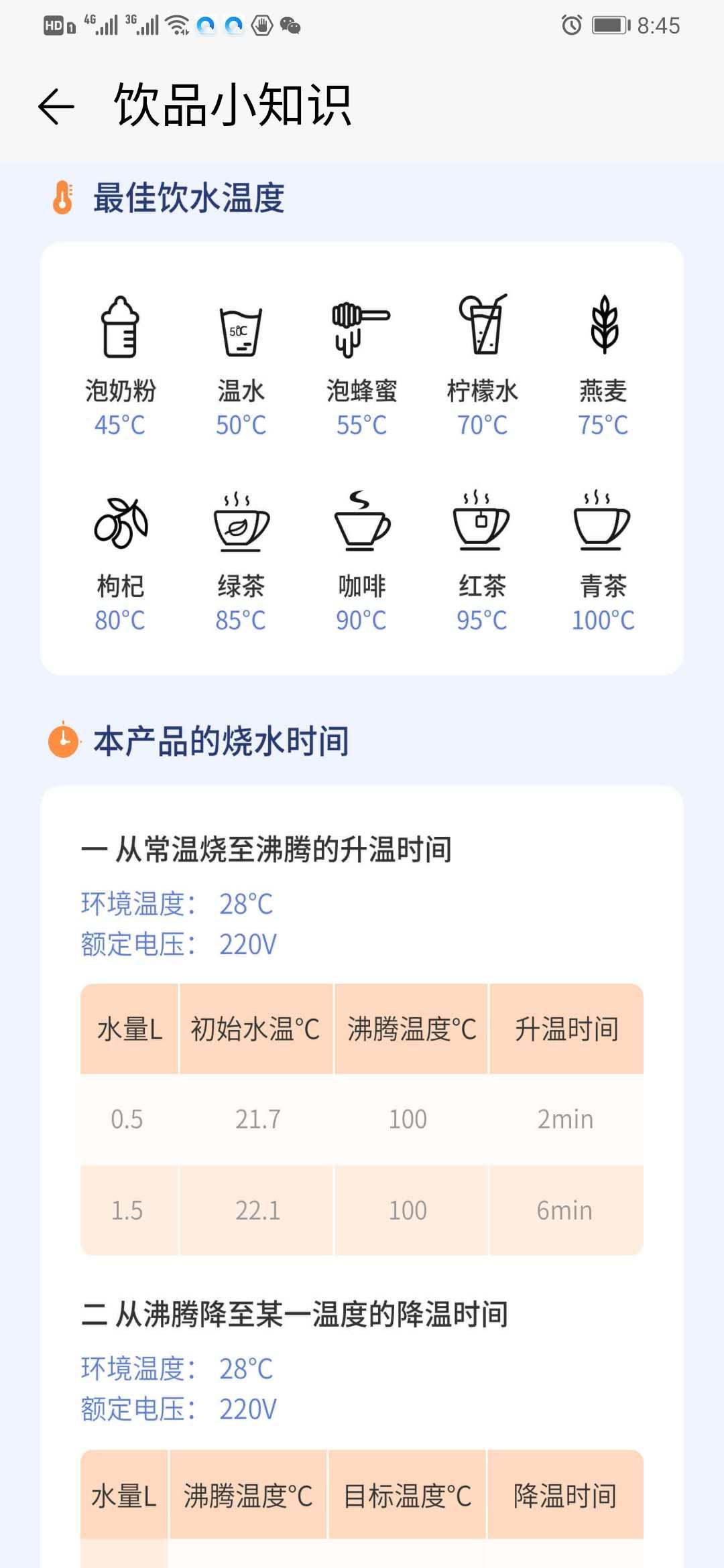Select the 温水 measuring cup icon
The height and width of the screenshot is (1568, 724).
[x=239, y=328]
